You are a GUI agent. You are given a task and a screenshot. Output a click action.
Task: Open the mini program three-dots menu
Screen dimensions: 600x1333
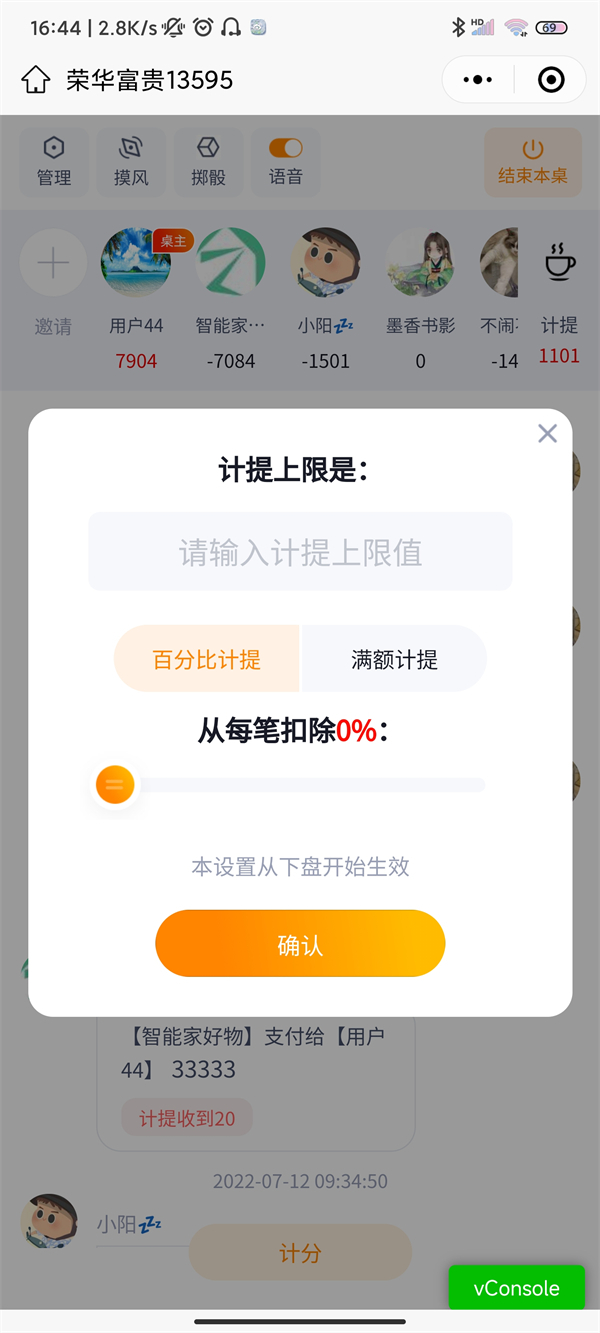[x=478, y=80]
